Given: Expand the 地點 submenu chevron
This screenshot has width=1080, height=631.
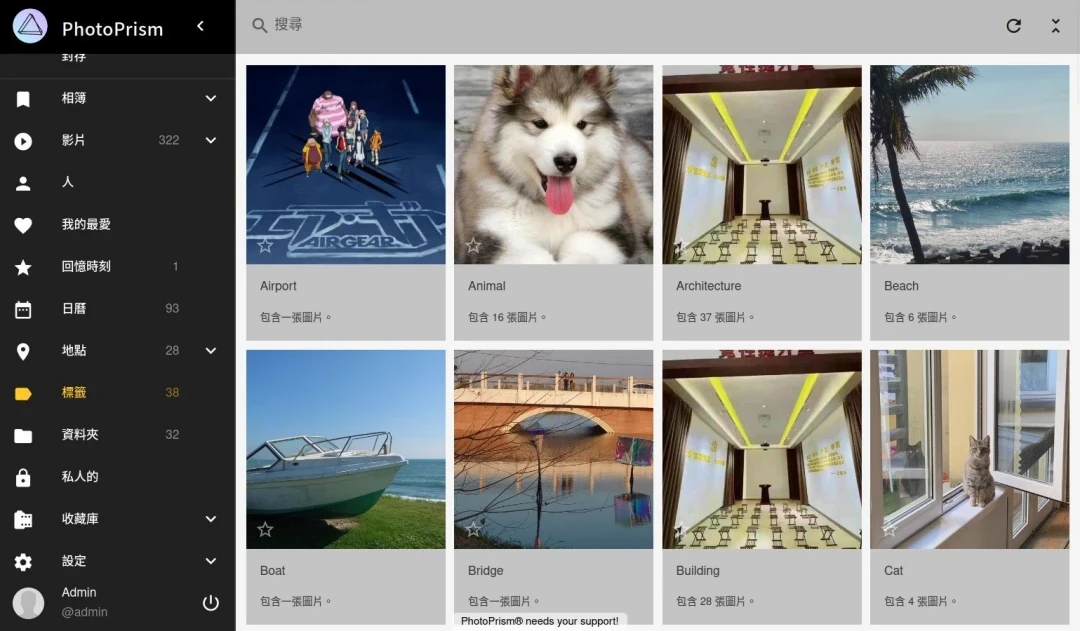Looking at the screenshot, I should [x=211, y=350].
